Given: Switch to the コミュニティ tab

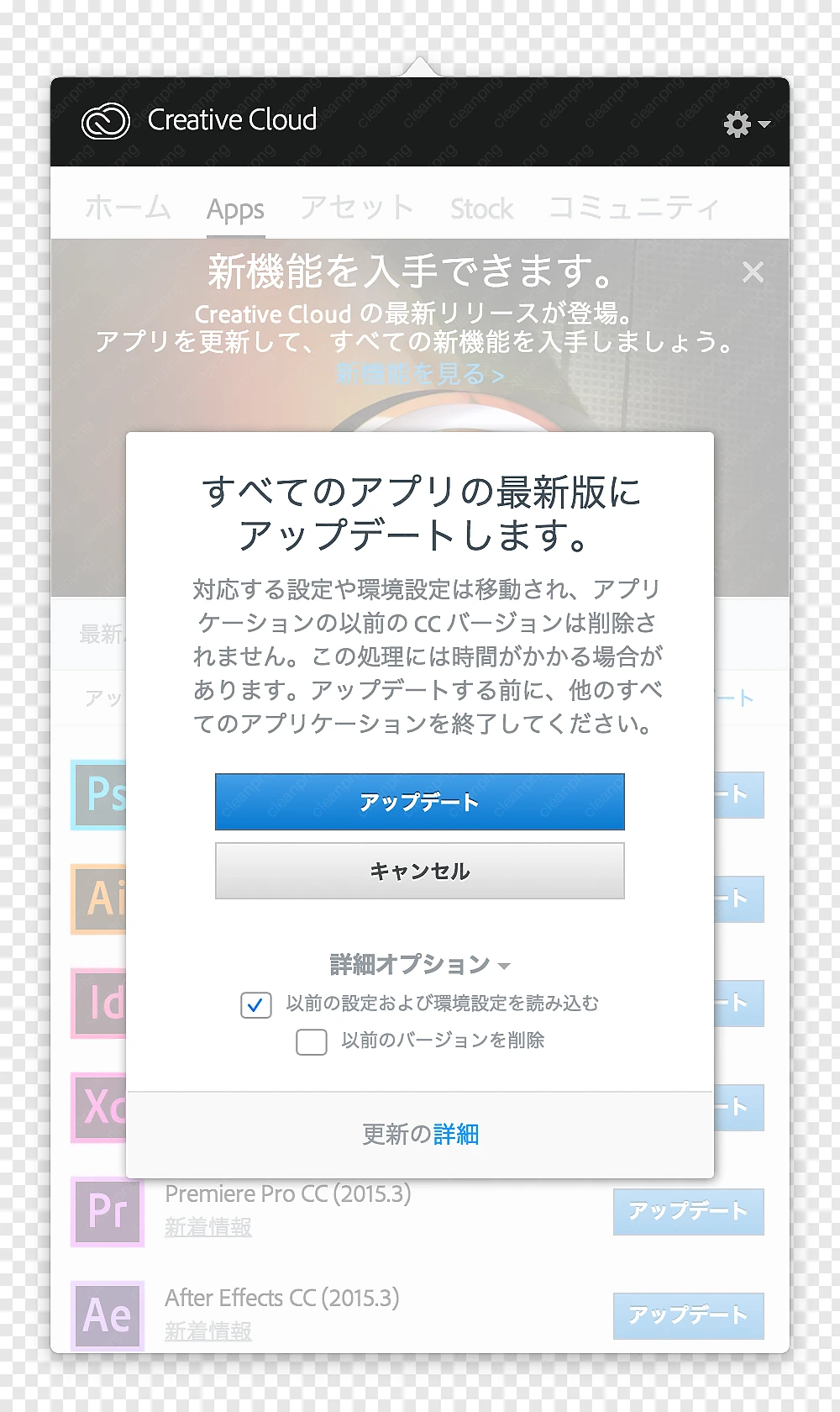Looking at the screenshot, I should 634,208.
